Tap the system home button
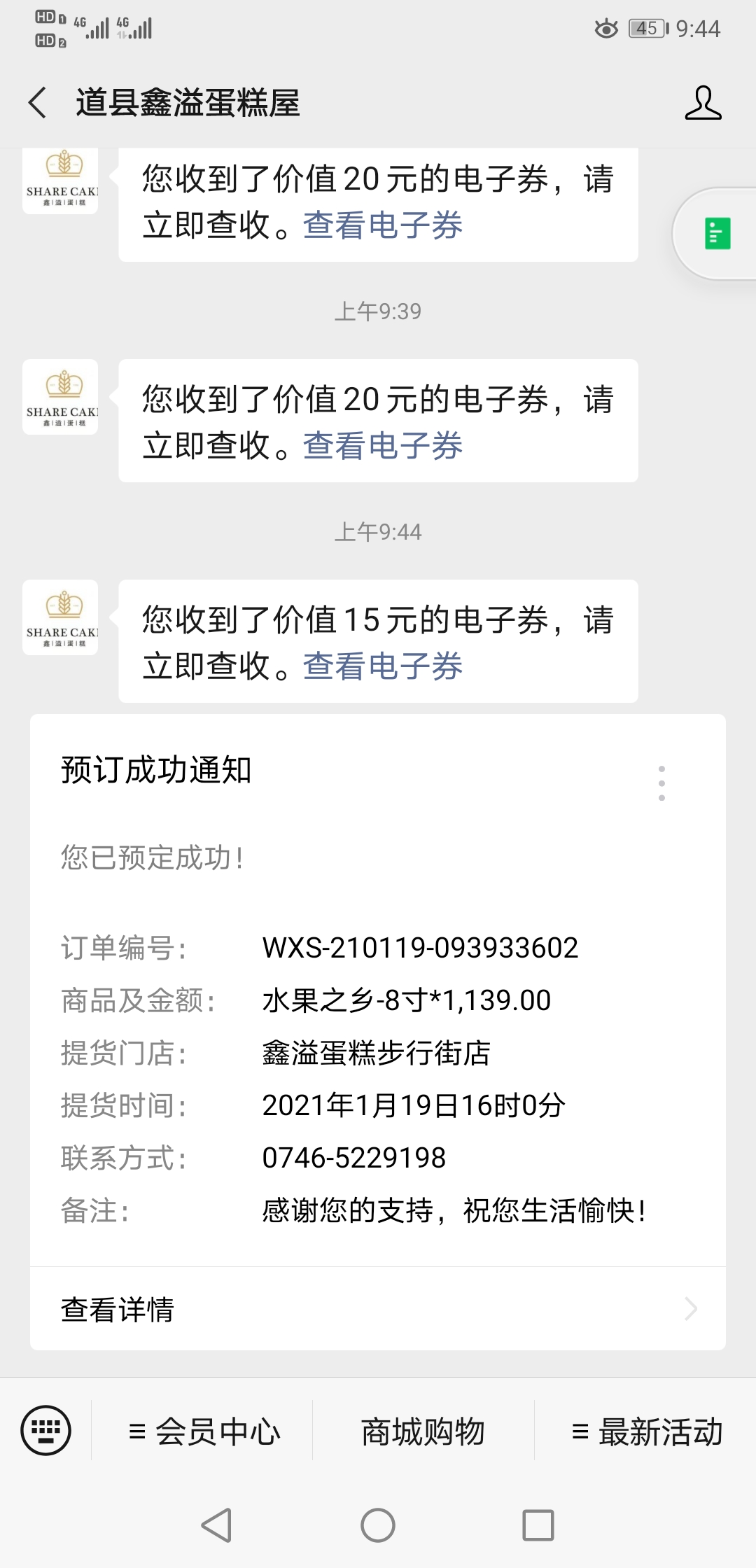 tap(378, 1525)
